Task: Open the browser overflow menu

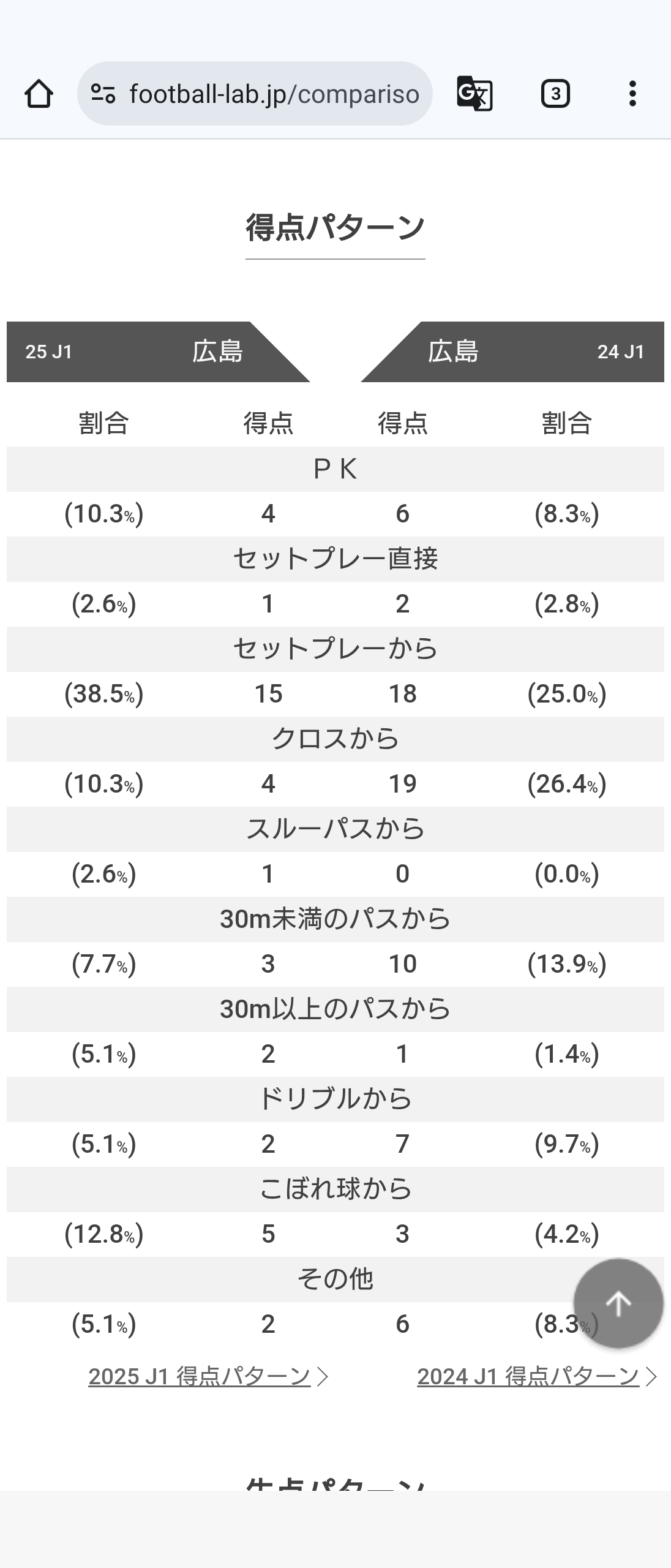Action: [632, 94]
